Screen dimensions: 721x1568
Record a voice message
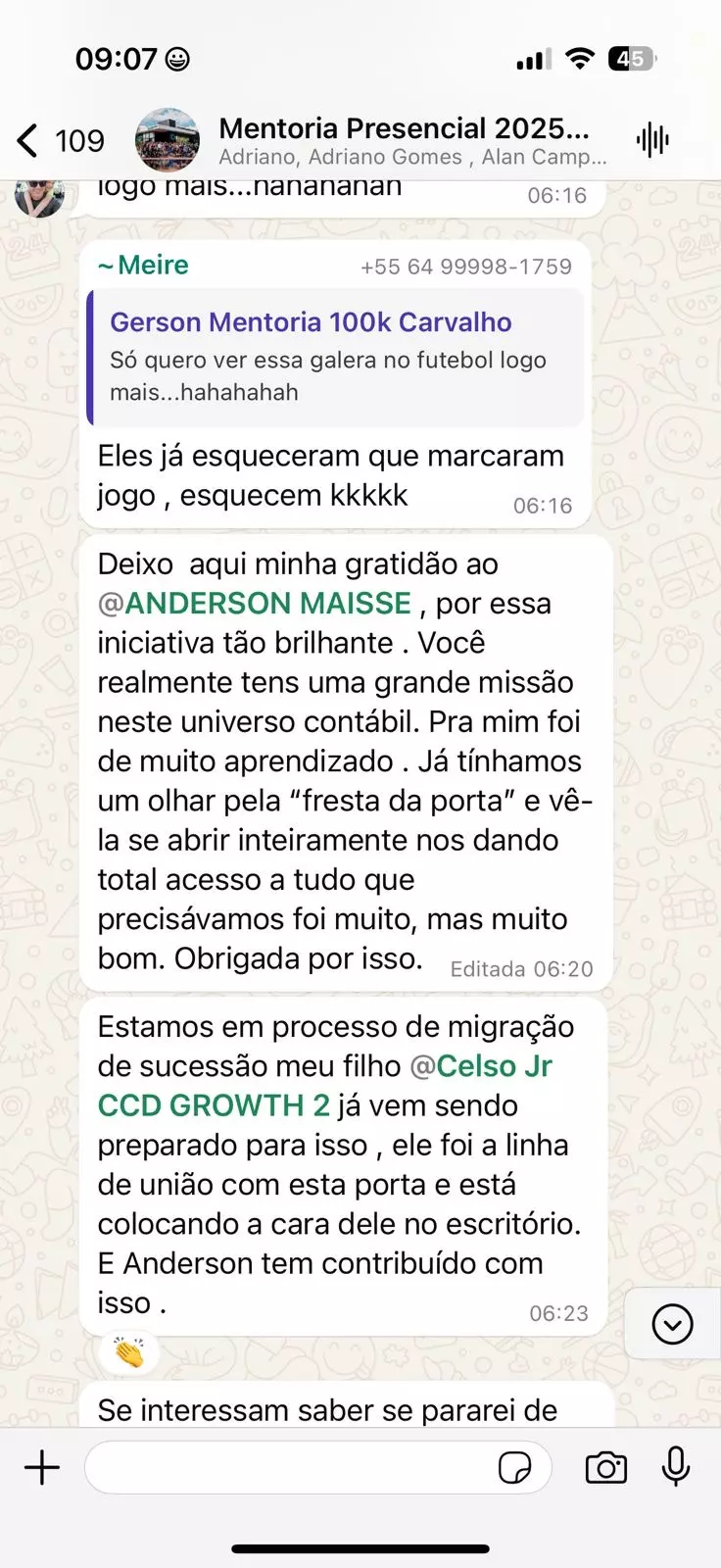click(676, 1467)
